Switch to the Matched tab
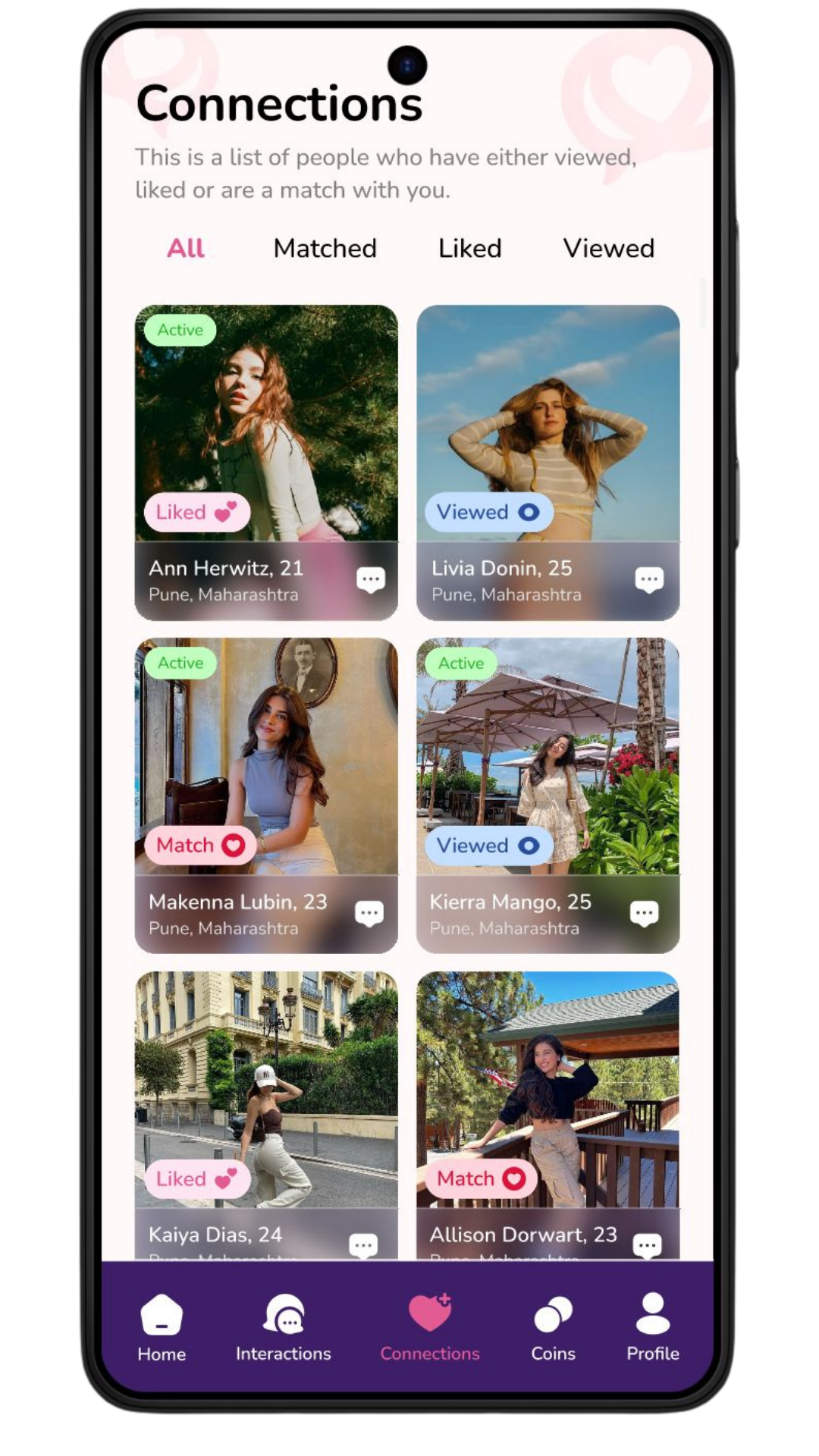 [x=325, y=248]
